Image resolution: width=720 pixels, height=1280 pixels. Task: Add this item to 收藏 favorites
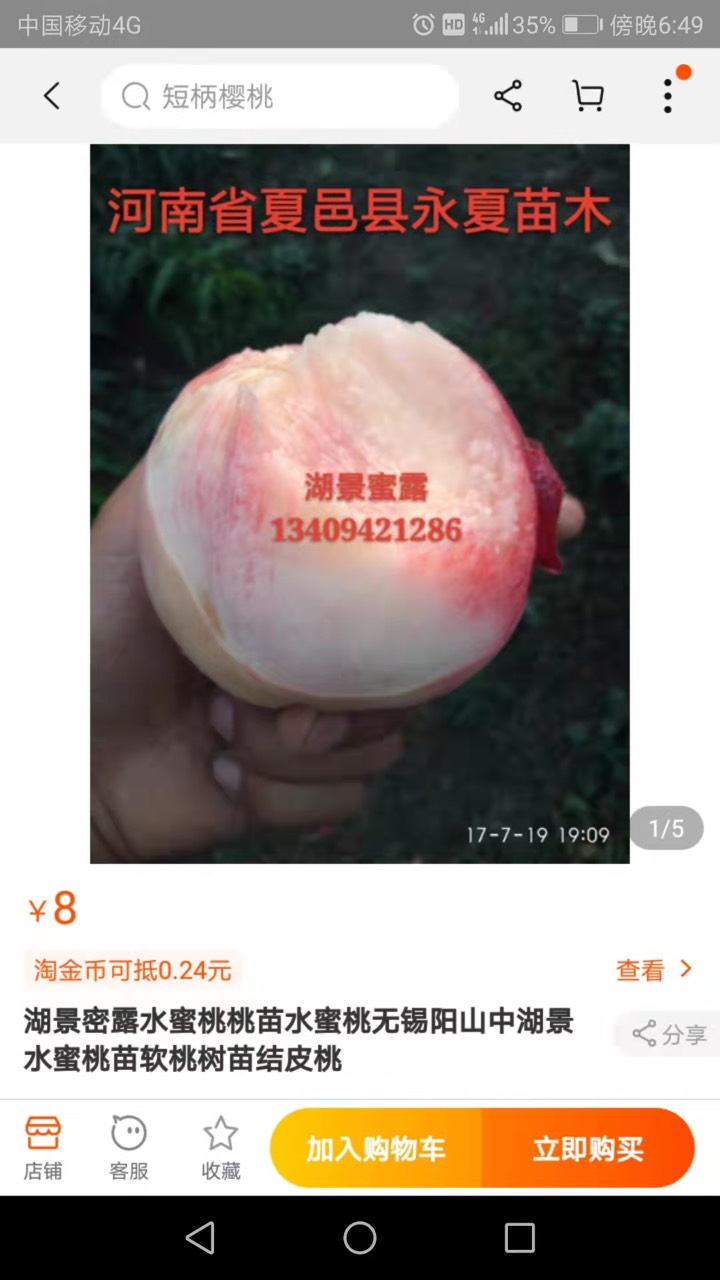[221, 1148]
